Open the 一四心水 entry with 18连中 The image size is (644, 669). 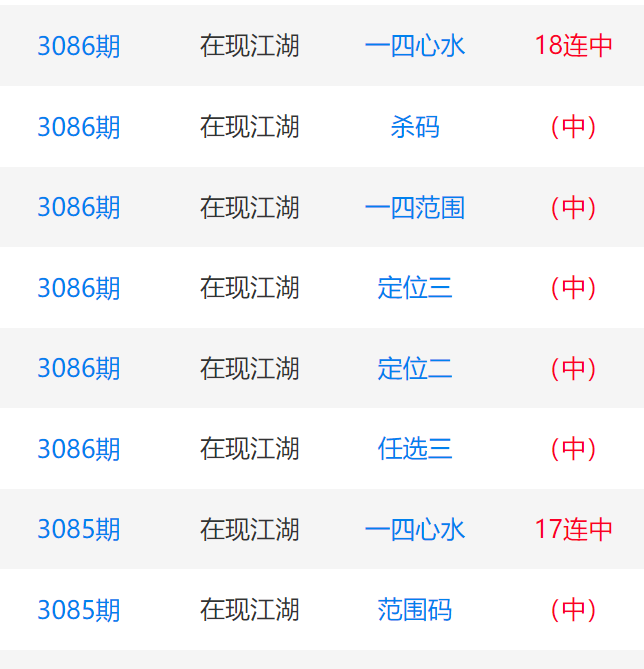pos(414,46)
